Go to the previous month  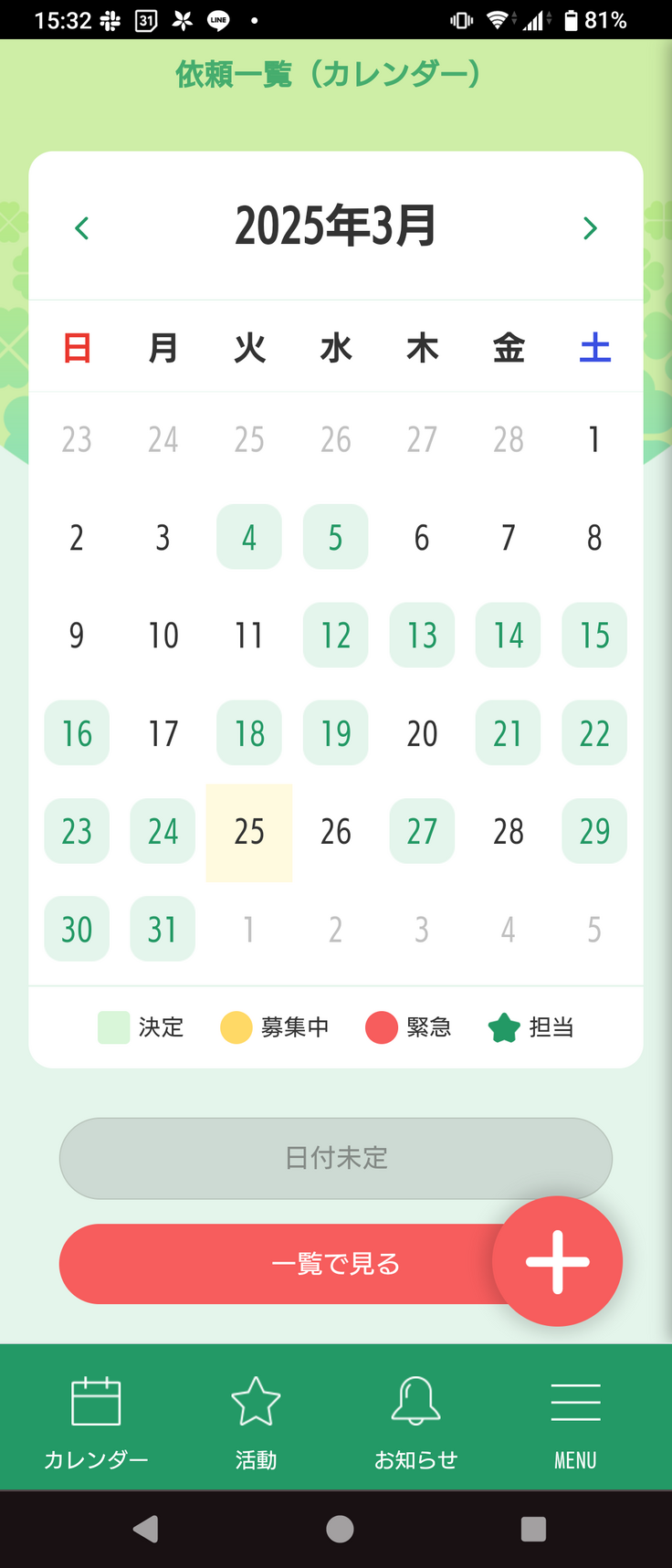(x=82, y=227)
